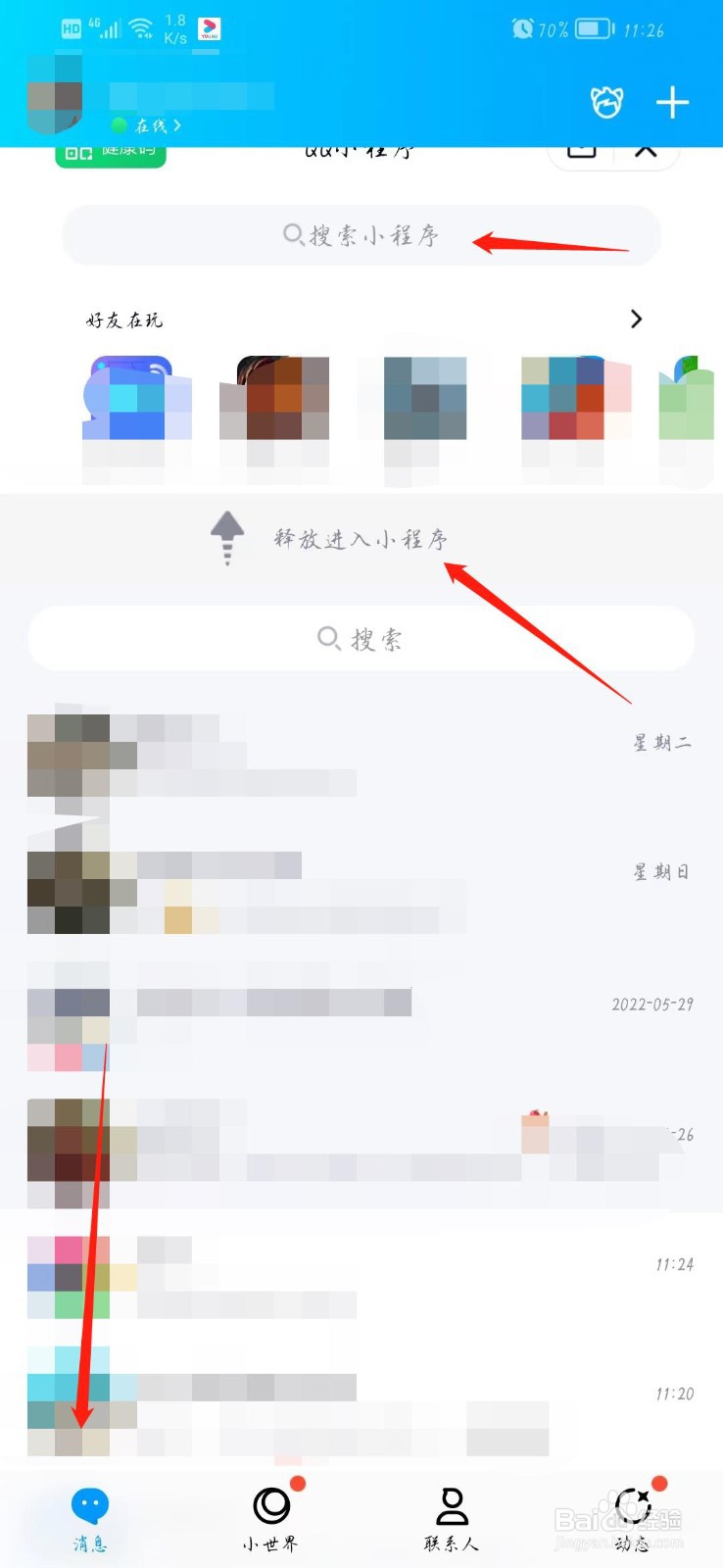
Task: Tap the plus icon to add new chat
Action: point(672,101)
